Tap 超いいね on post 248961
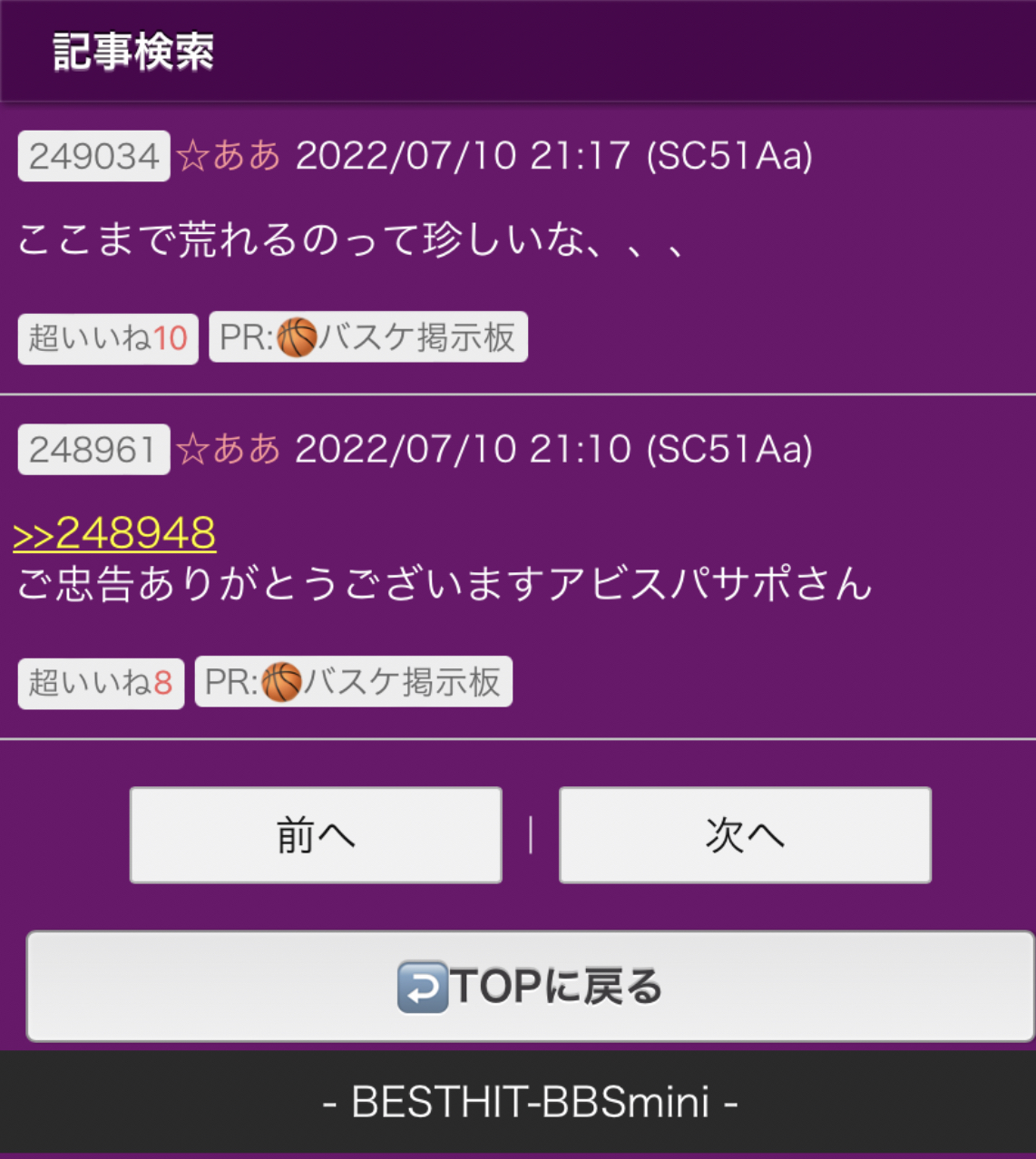The width and height of the screenshot is (1036, 1159). [x=101, y=683]
